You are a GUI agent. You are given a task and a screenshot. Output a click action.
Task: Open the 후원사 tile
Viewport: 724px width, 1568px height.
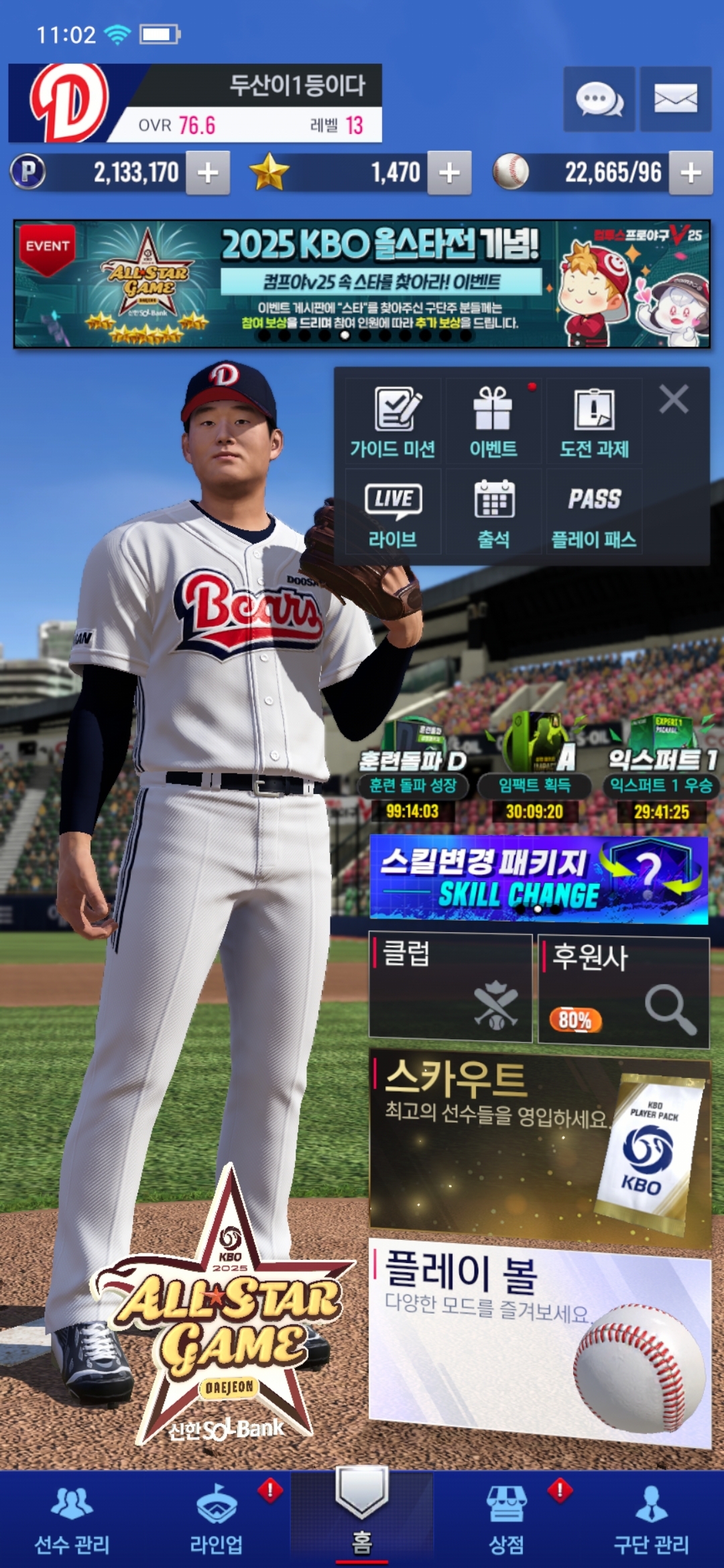pyautogui.click(x=624, y=991)
